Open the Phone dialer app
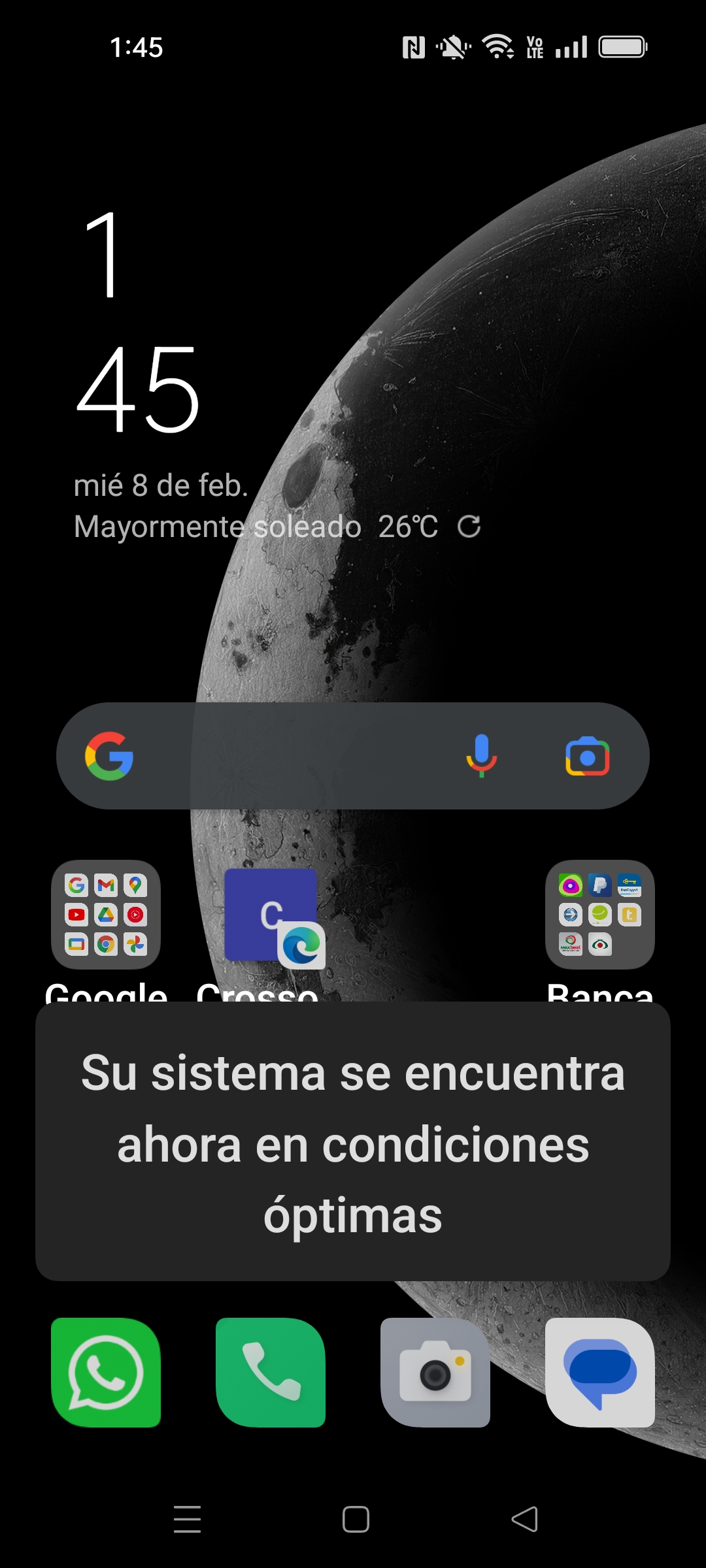Viewport: 706px width, 1568px height. click(271, 1372)
